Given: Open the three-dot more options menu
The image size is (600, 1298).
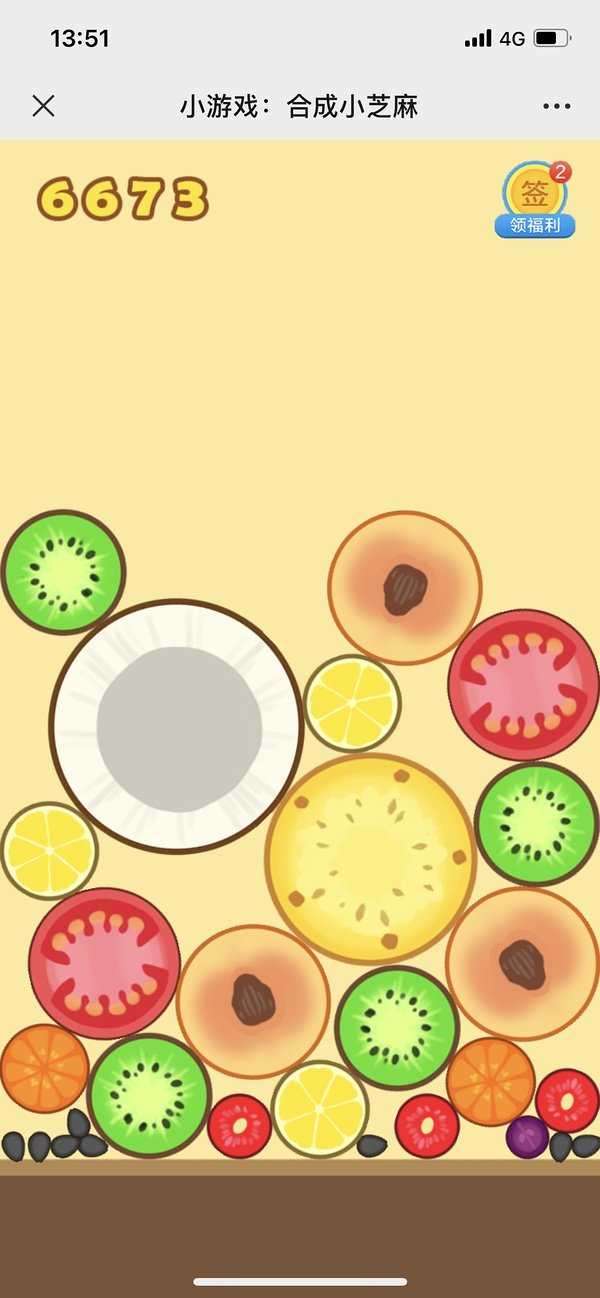Looking at the screenshot, I should pos(556,106).
